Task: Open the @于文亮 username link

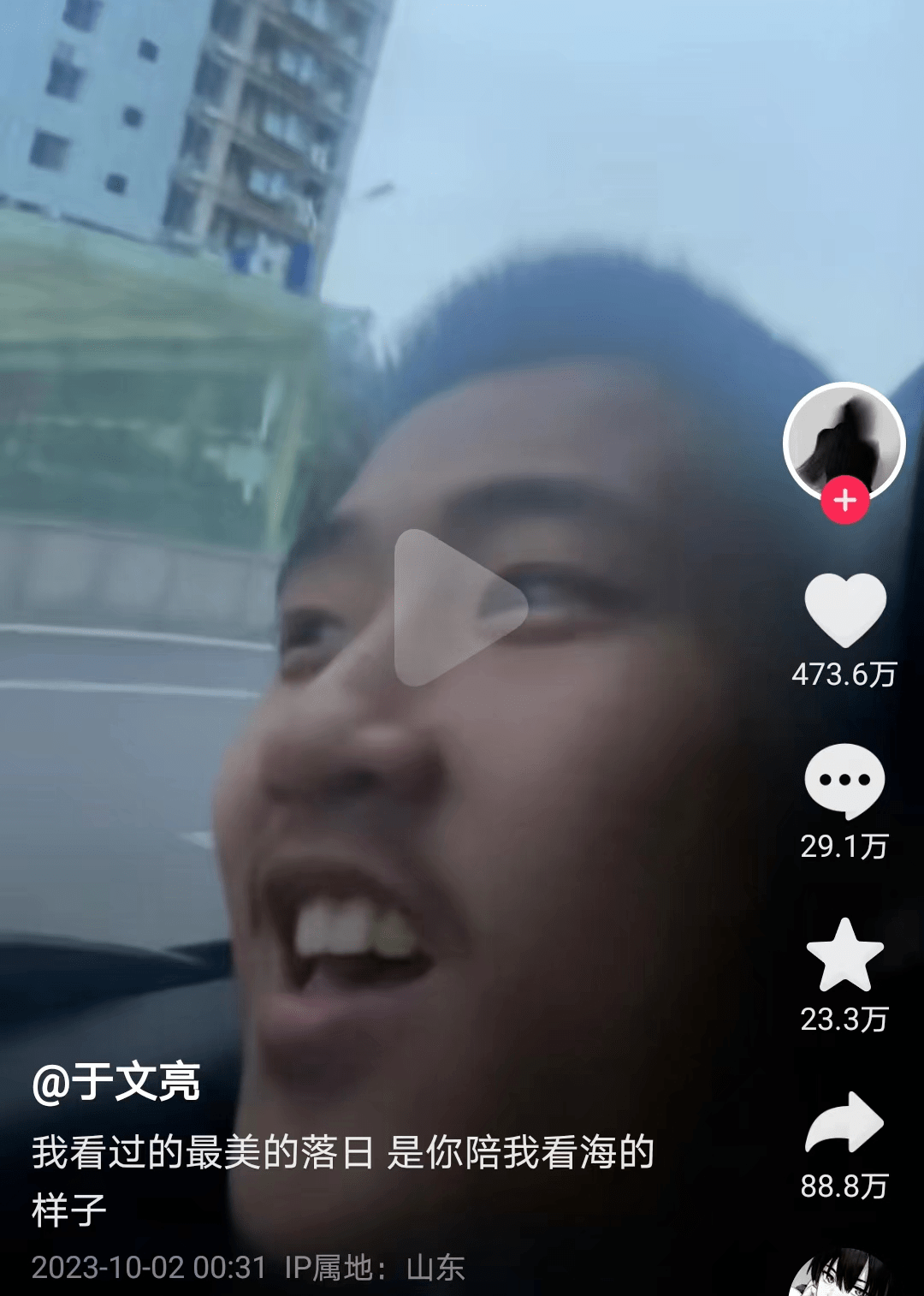Action: pos(116,1082)
